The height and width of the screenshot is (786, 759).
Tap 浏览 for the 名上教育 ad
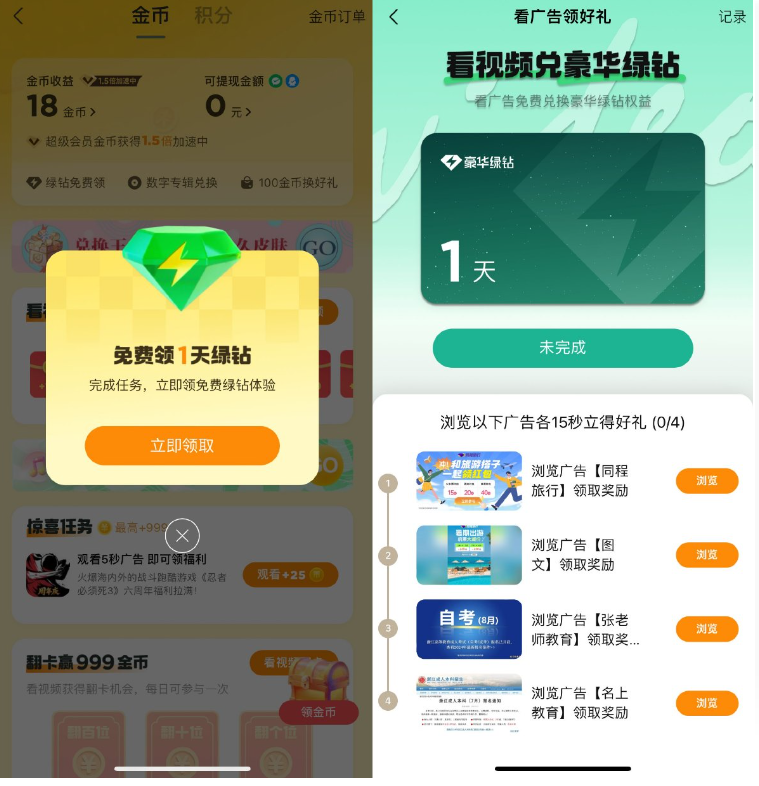[x=706, y=703]
